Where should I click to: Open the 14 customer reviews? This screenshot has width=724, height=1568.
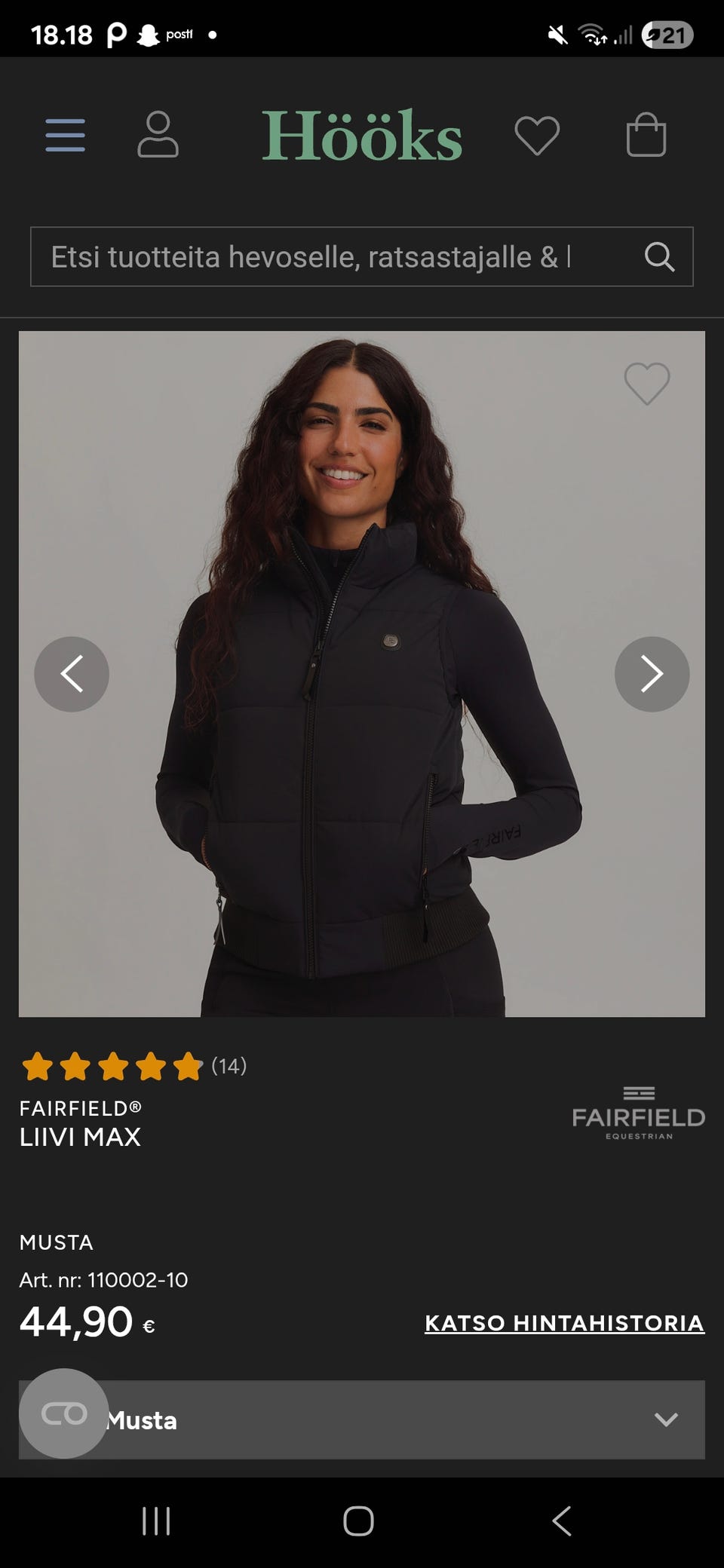229,1066
